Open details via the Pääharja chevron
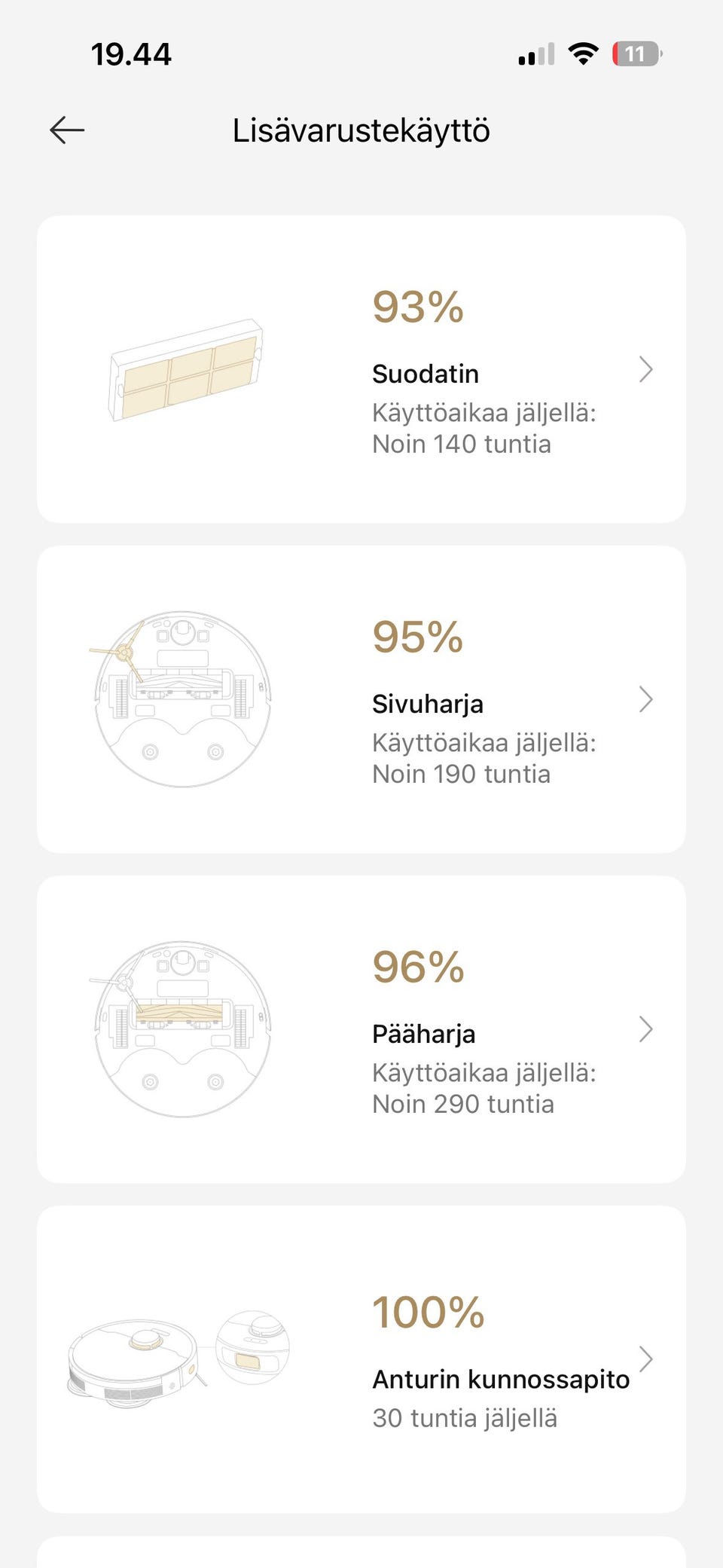Screen dimensions: 723x1568 click(646, 1029)
